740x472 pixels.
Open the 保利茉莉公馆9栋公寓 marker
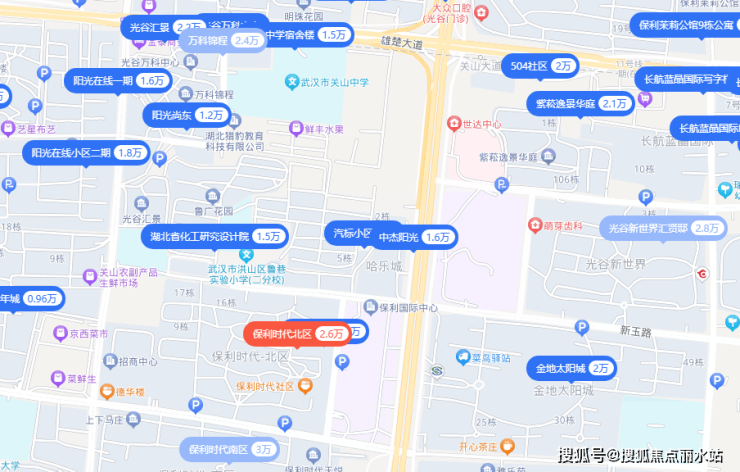pyautogui.click(x=690, y=25)
